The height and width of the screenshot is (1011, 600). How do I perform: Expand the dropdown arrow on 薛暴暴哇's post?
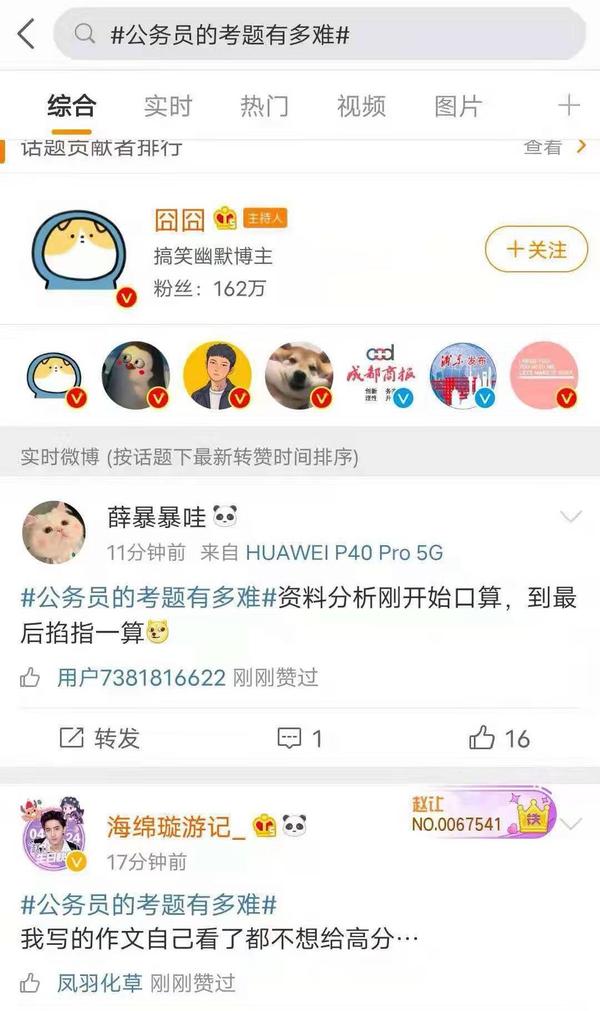pyautogui.click(x=571, y=516)
